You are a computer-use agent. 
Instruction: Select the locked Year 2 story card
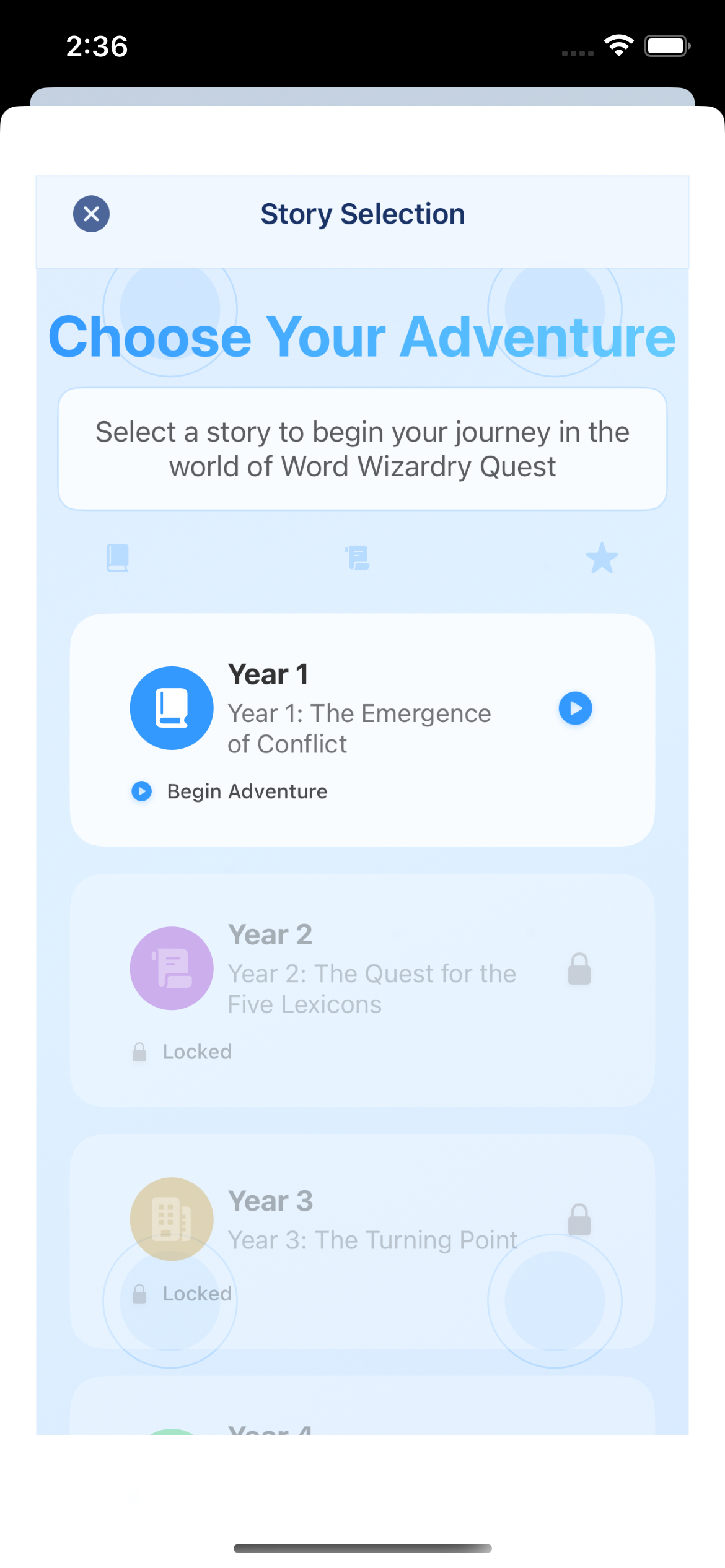coord(362,990)
